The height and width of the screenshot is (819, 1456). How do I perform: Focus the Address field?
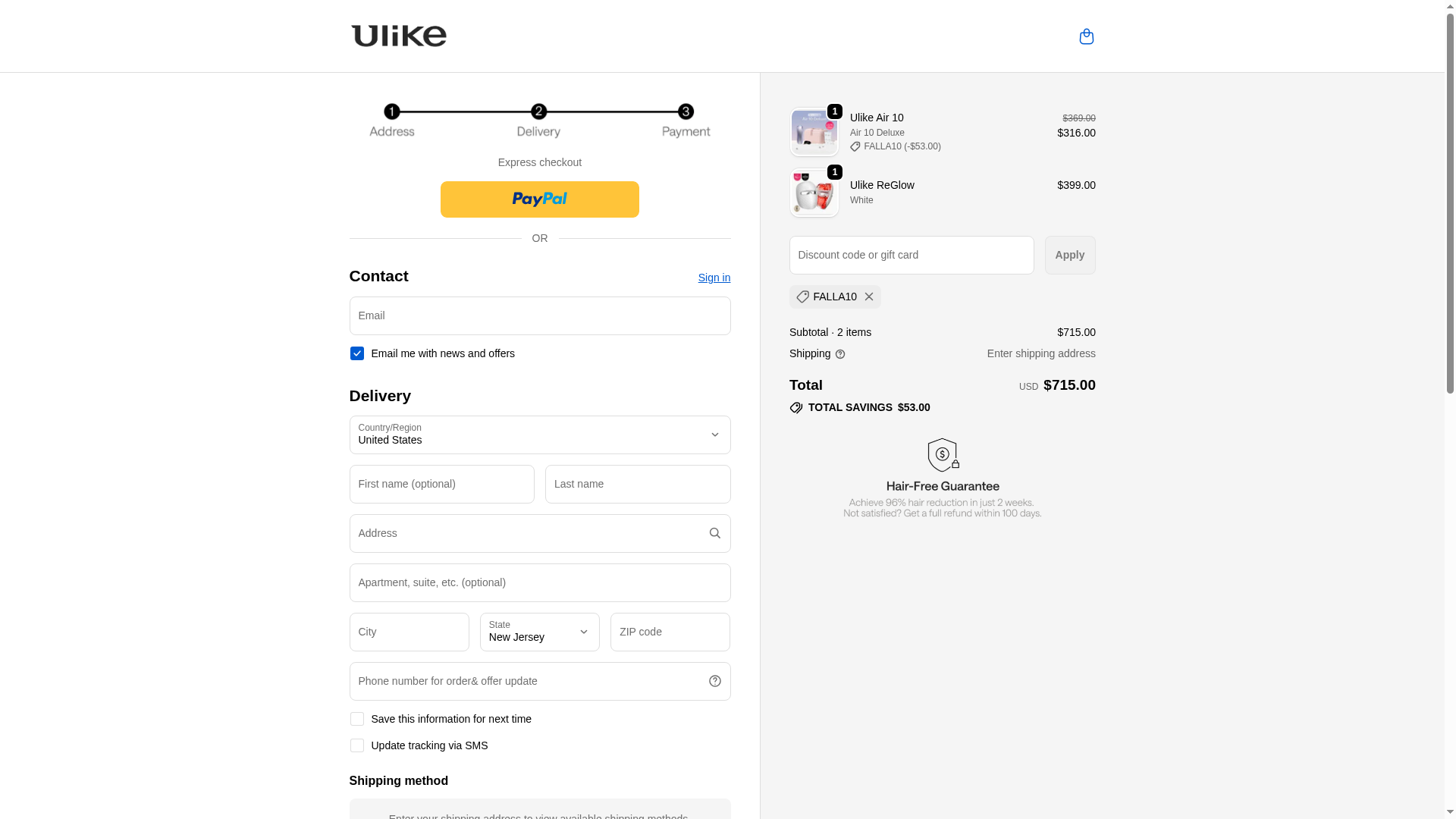(x=527, y=533)
